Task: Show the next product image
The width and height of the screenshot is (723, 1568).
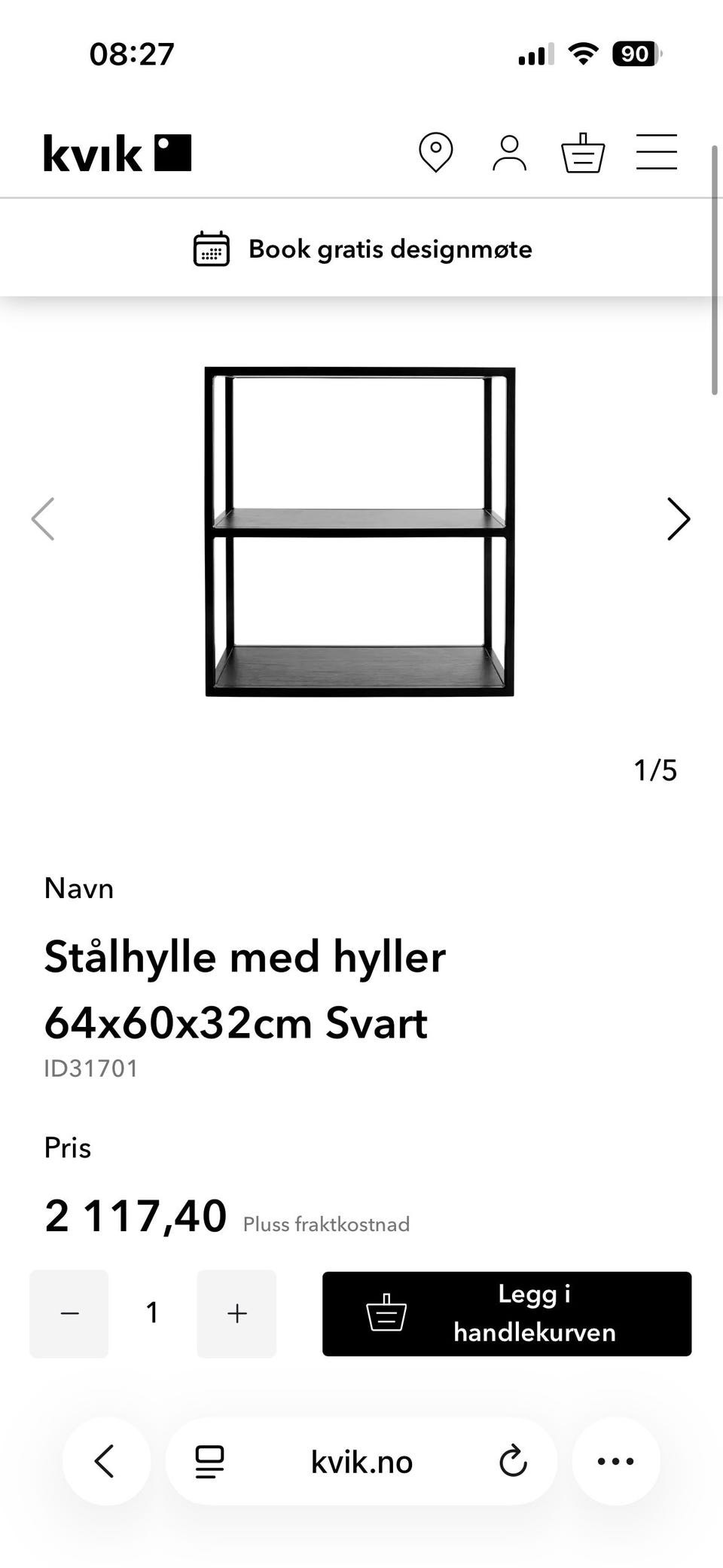Action: click(x=676, y=519)
